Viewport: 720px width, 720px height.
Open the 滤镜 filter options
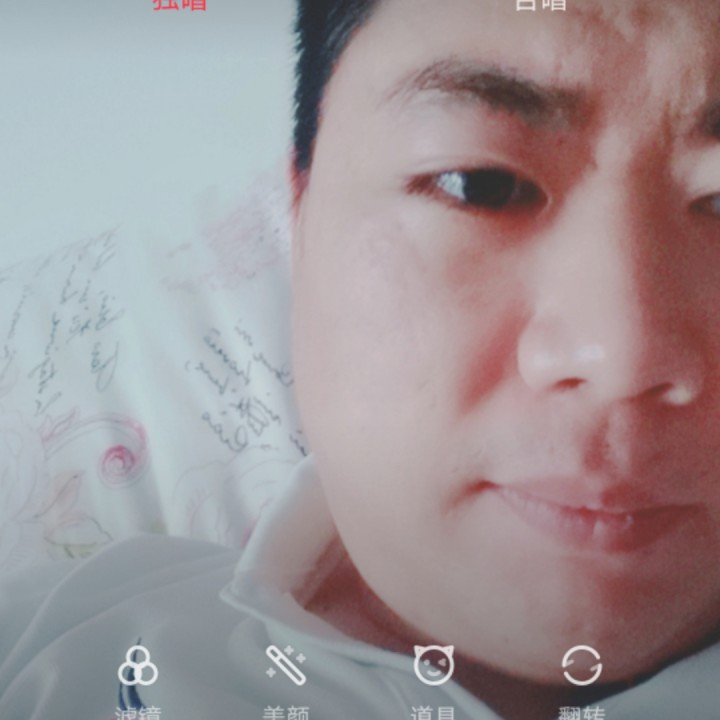tap(138, 668)
